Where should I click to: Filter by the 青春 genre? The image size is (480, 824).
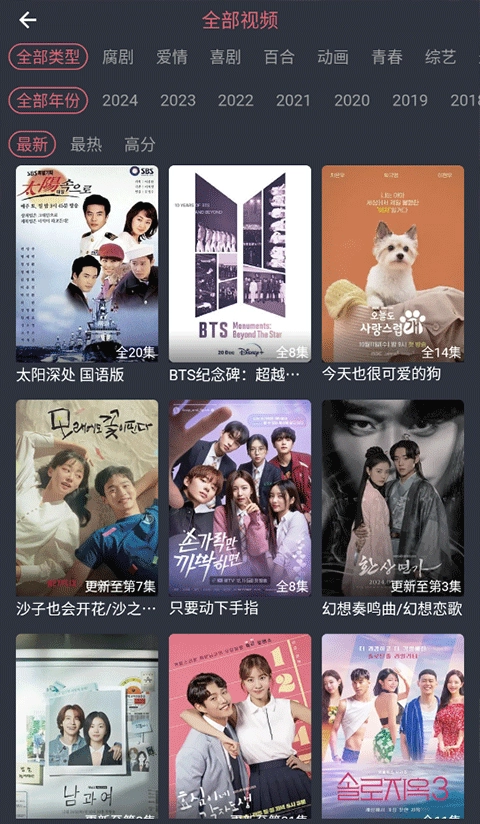tap(386, 57)
